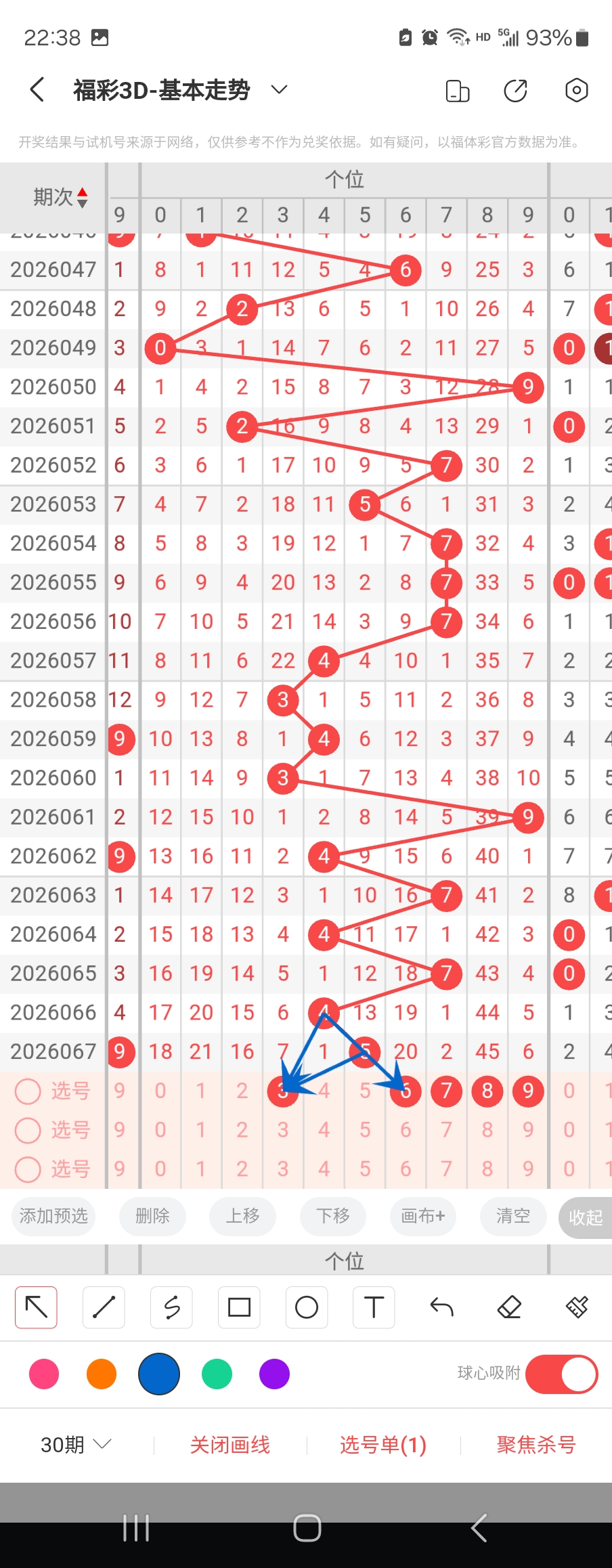Choose the rectangle shape tool
612x1568 pixels.
click(x=239, y=1307)
